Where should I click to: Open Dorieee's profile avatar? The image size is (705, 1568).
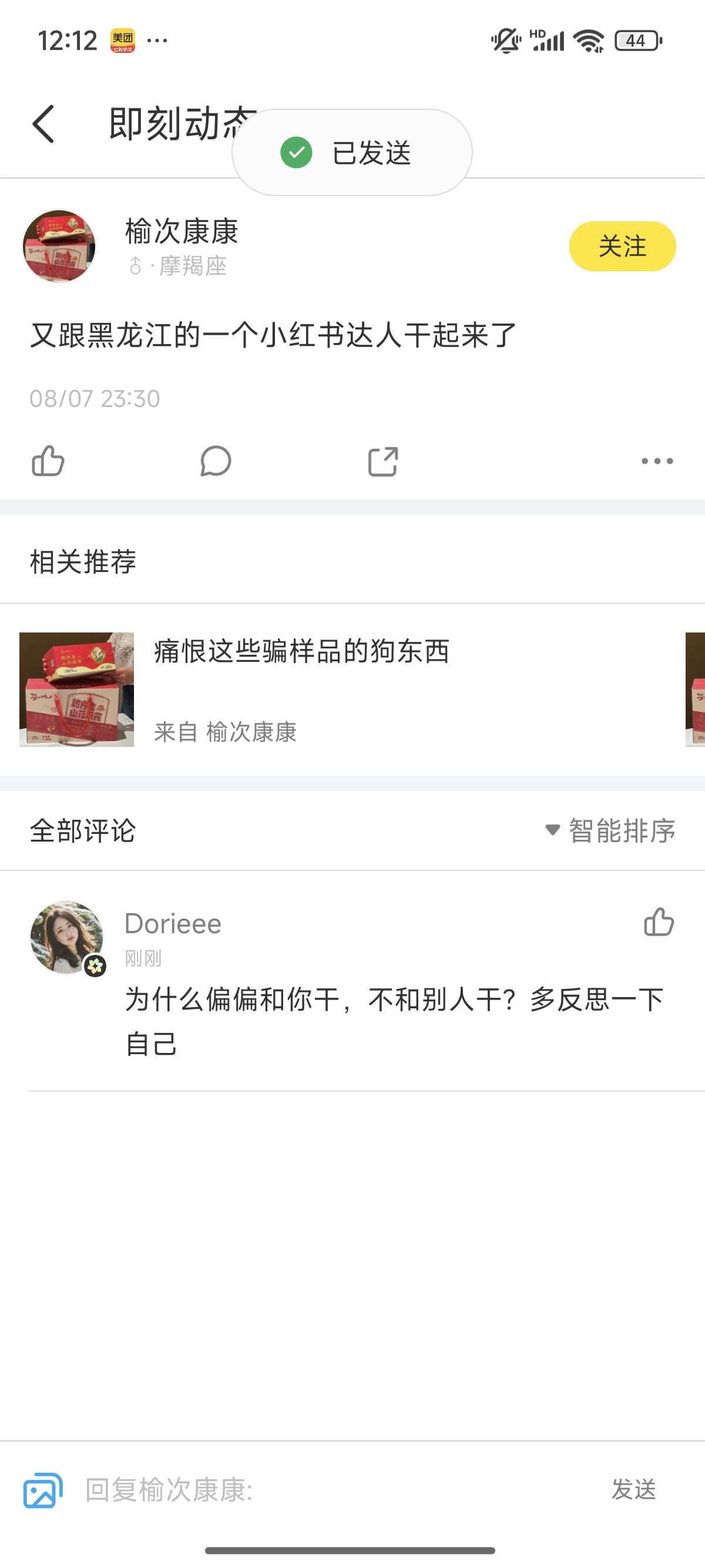[x=67, y=937]
